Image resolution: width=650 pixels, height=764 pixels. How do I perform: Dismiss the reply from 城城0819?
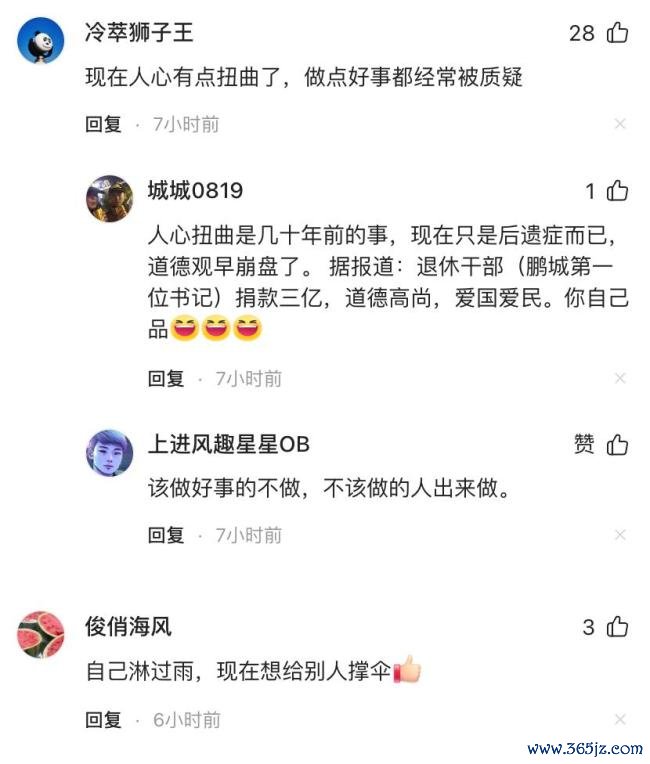click(x=620, y=378)
